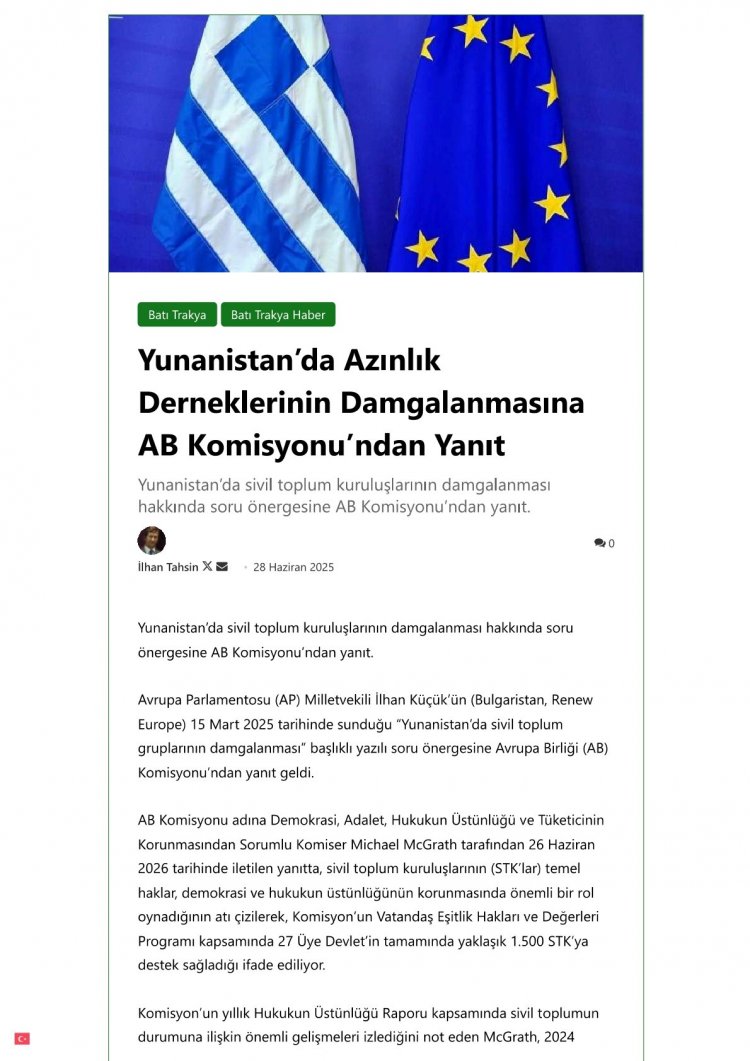The image size is (750, 1061).
Task: Open the author's X profile icon
Action: click(x=207, y=566)
